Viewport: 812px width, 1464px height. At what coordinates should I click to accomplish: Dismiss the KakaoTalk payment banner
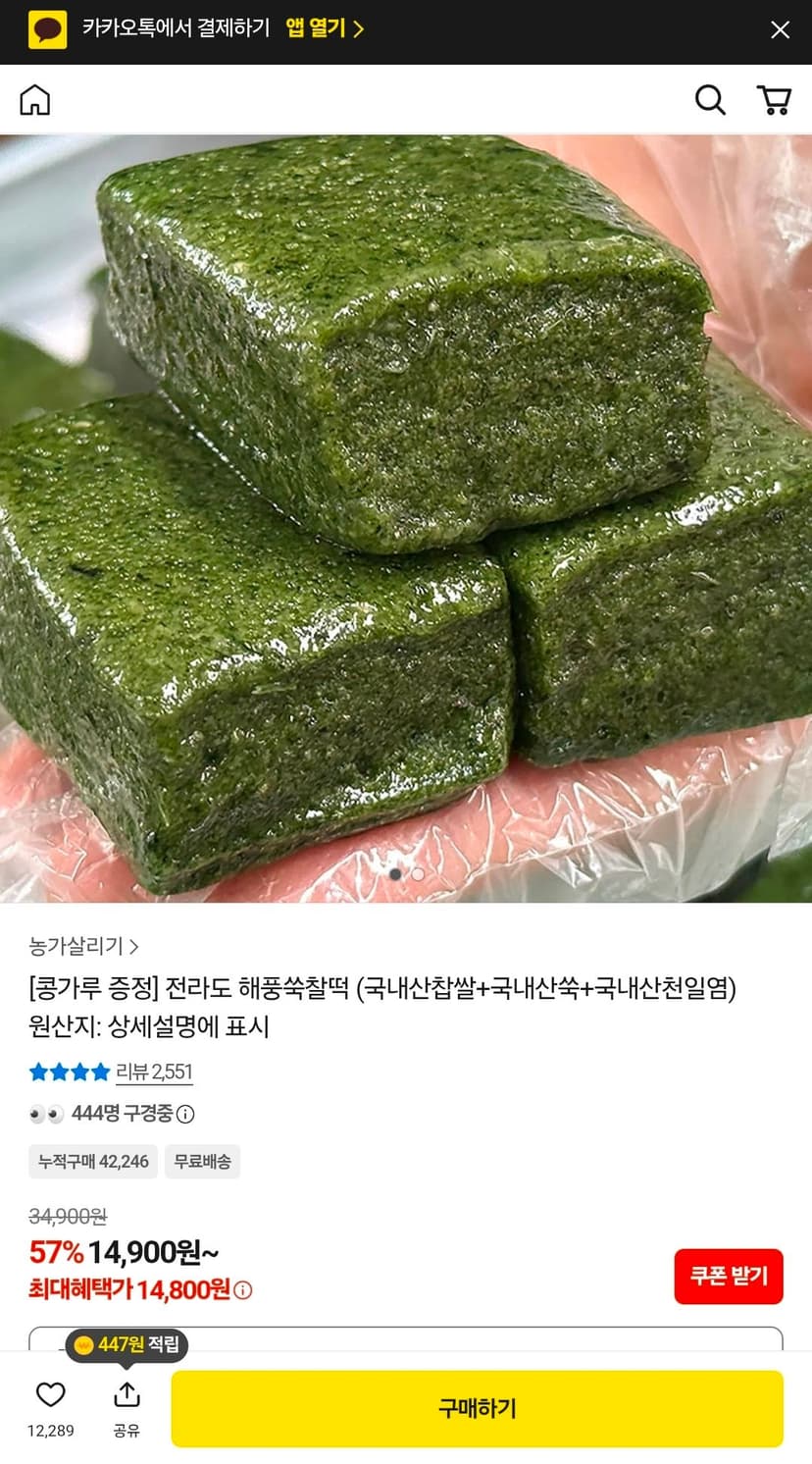click(x=780, y=29)
